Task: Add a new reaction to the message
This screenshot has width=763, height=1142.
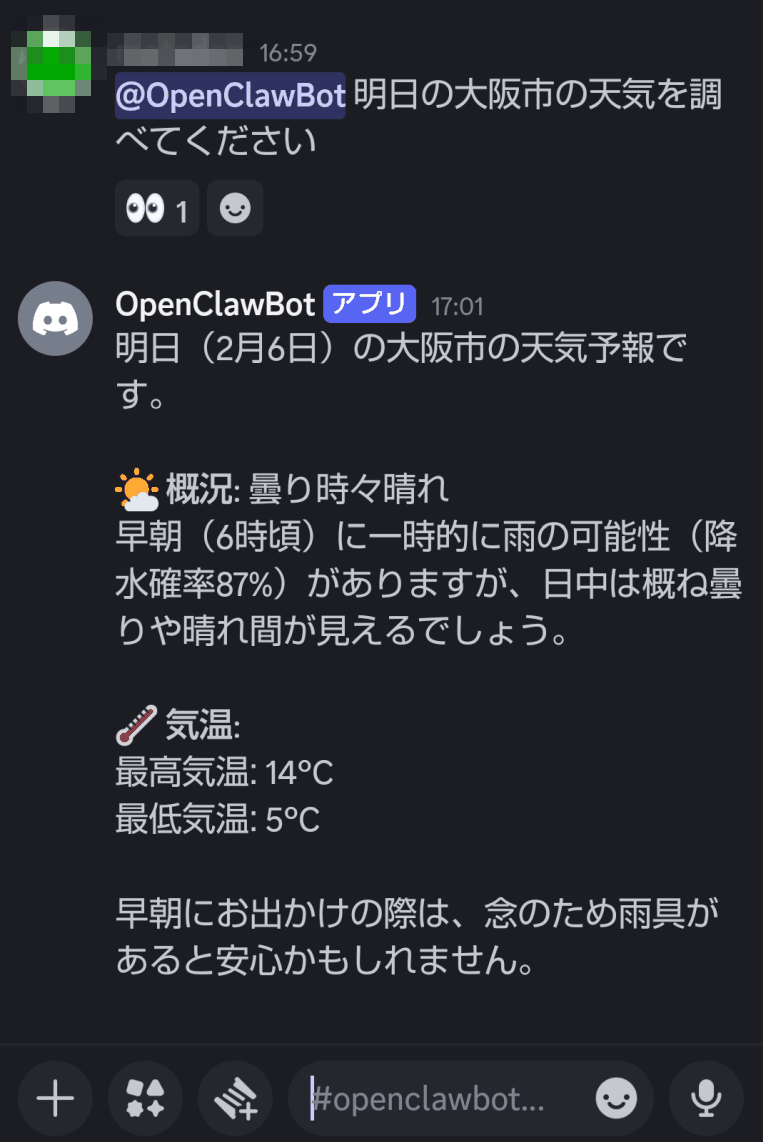Action: coord(235,209)
